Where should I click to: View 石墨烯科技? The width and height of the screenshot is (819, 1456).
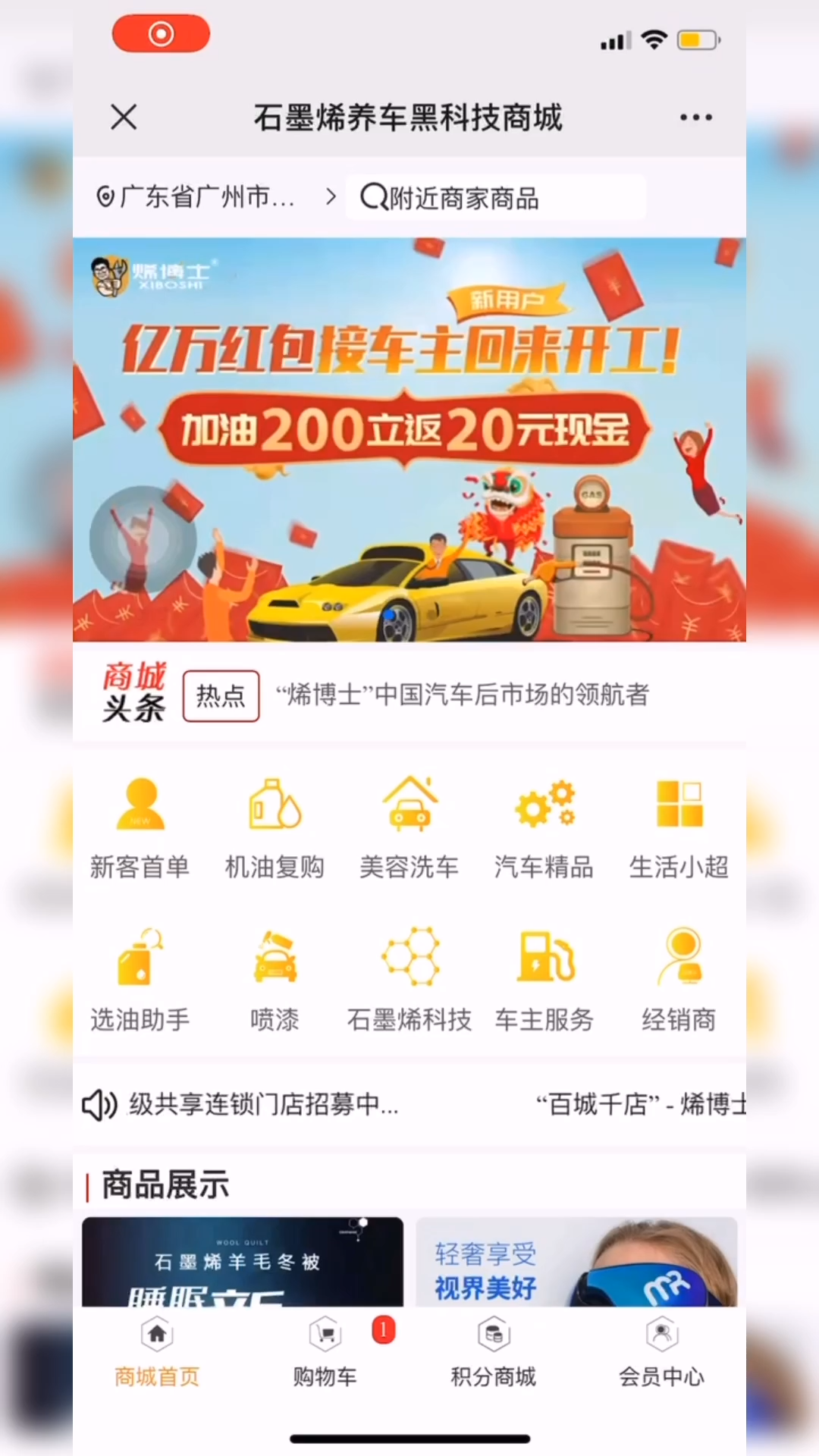point(409,980)
